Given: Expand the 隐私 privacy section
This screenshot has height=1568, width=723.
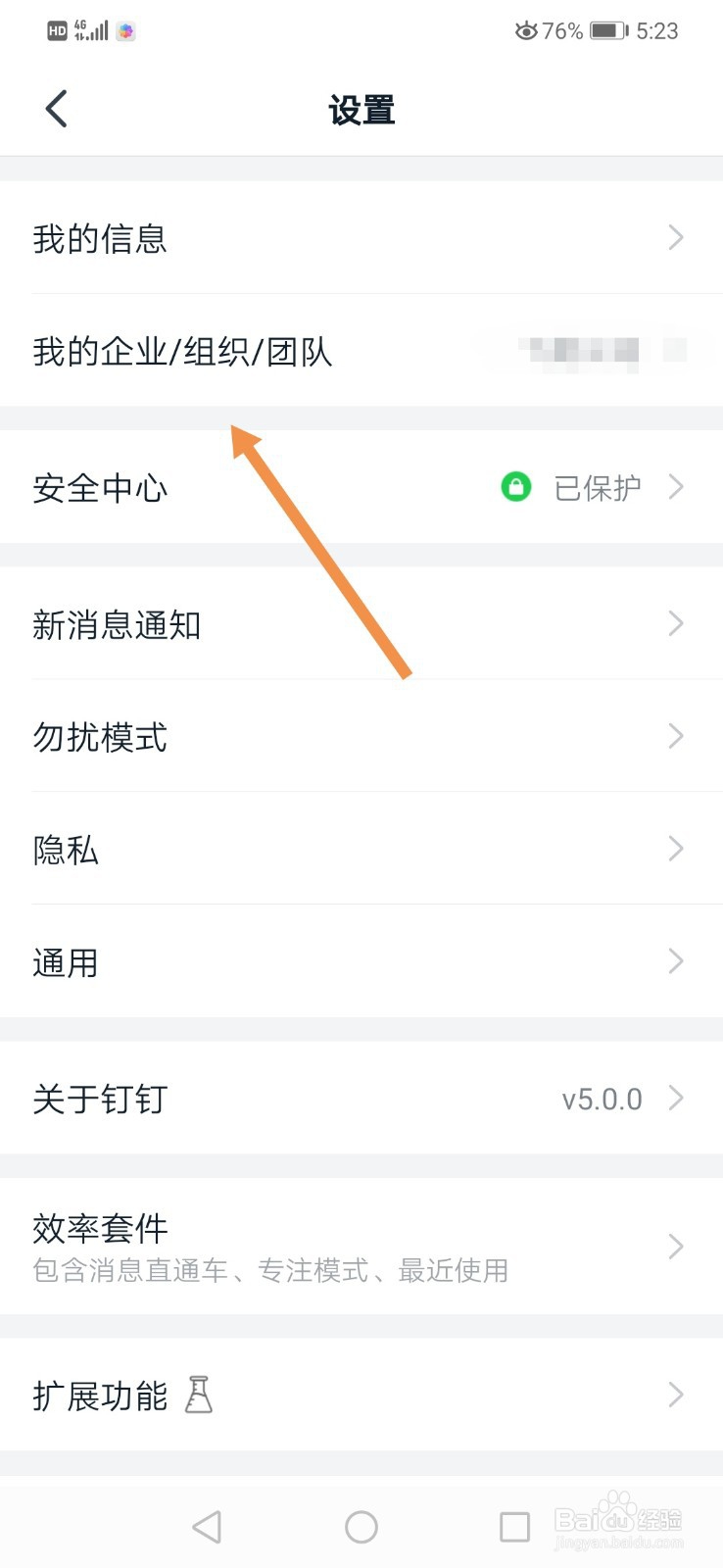Looking at the screenshot, I should [x=361, y=850].
